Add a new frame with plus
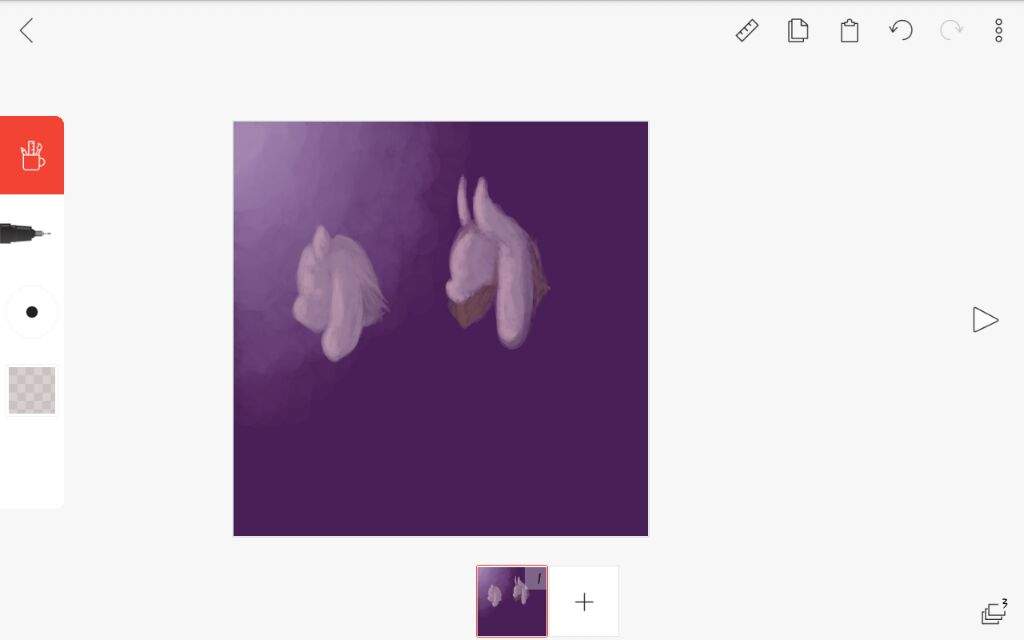 click(x=584, y=601)
